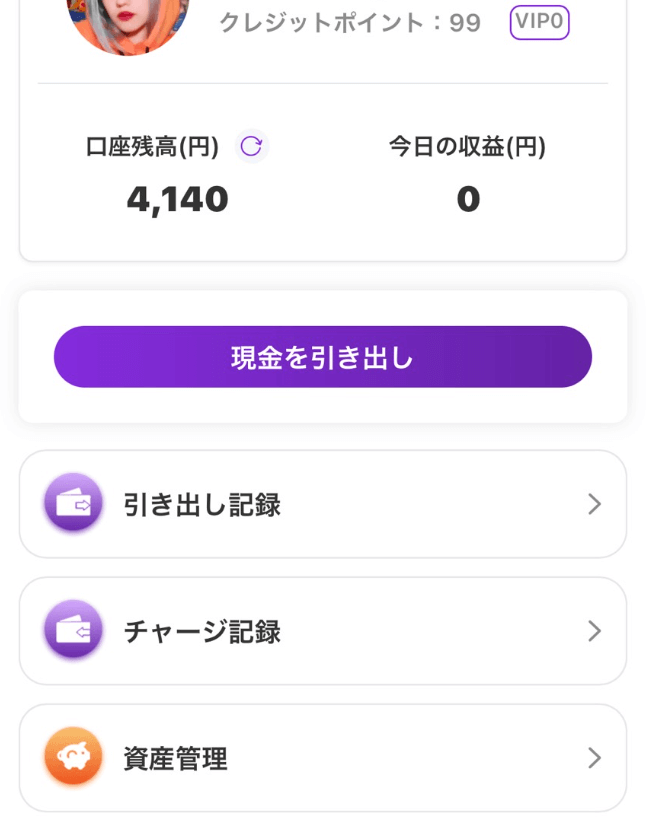Go to 資産管理 asset management
Screen dimensions: 646x826
[x=322, y=758]
